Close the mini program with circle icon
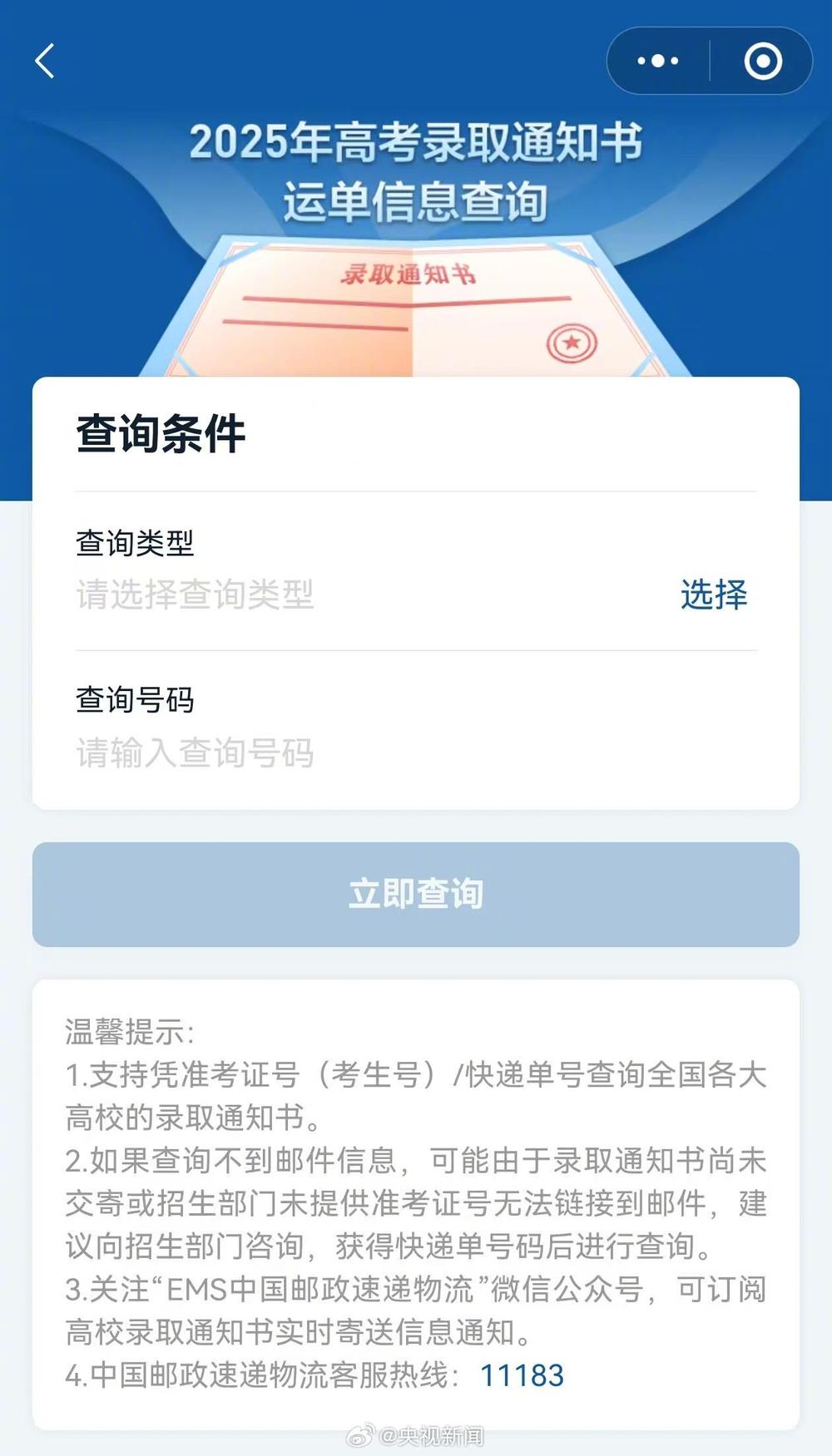The width and height of the screenshot is (832, 1456). click(762, 61)
